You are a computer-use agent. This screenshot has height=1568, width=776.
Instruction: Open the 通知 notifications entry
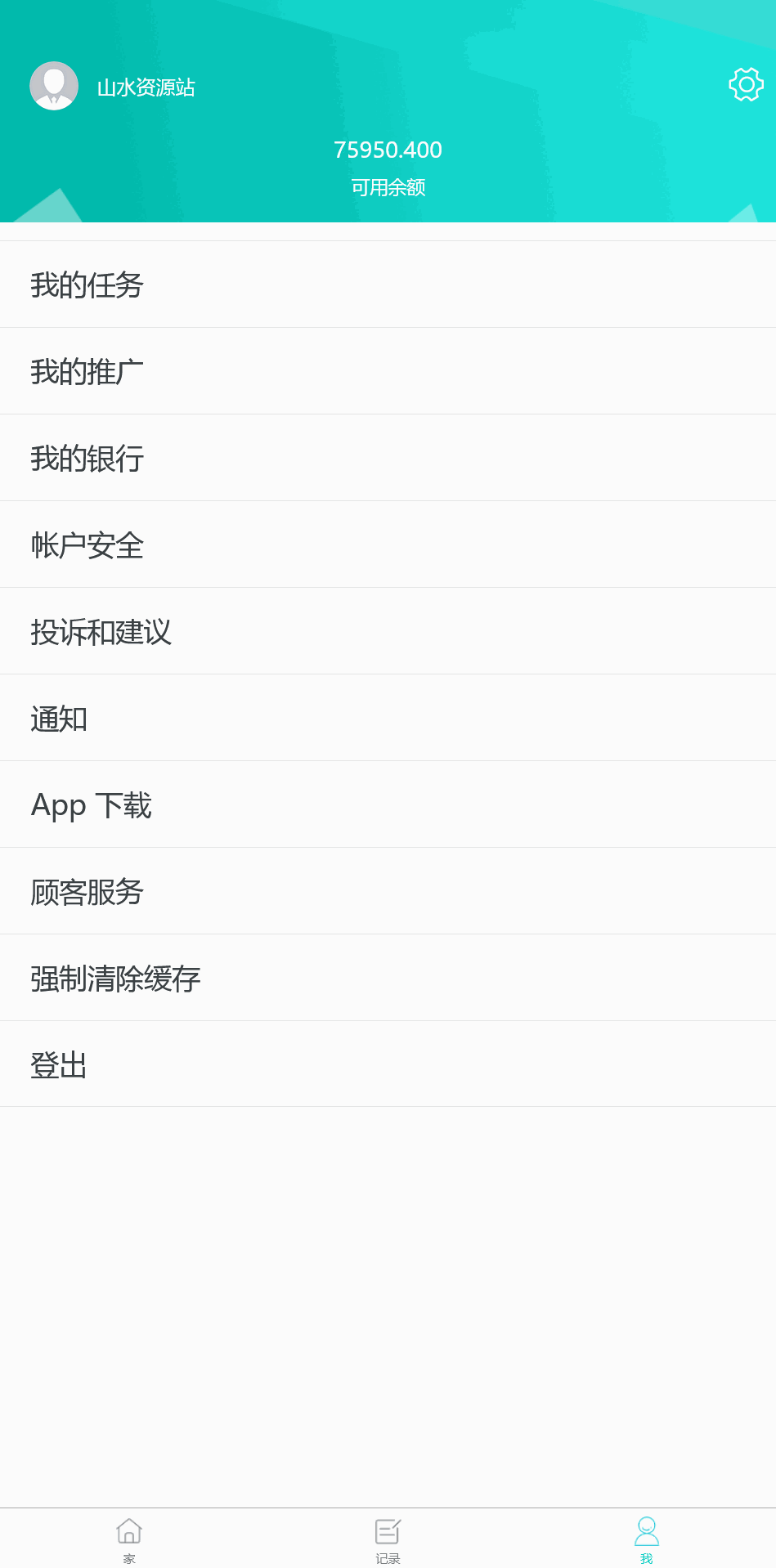coord(59,718)
